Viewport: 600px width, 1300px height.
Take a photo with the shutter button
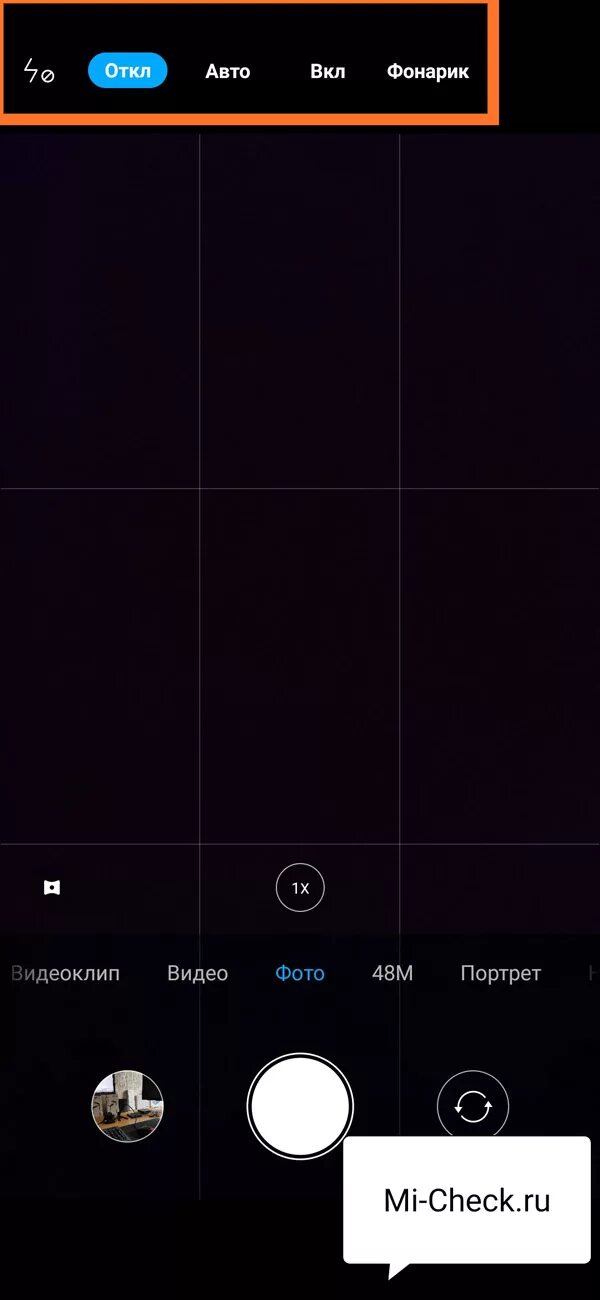300,1106
